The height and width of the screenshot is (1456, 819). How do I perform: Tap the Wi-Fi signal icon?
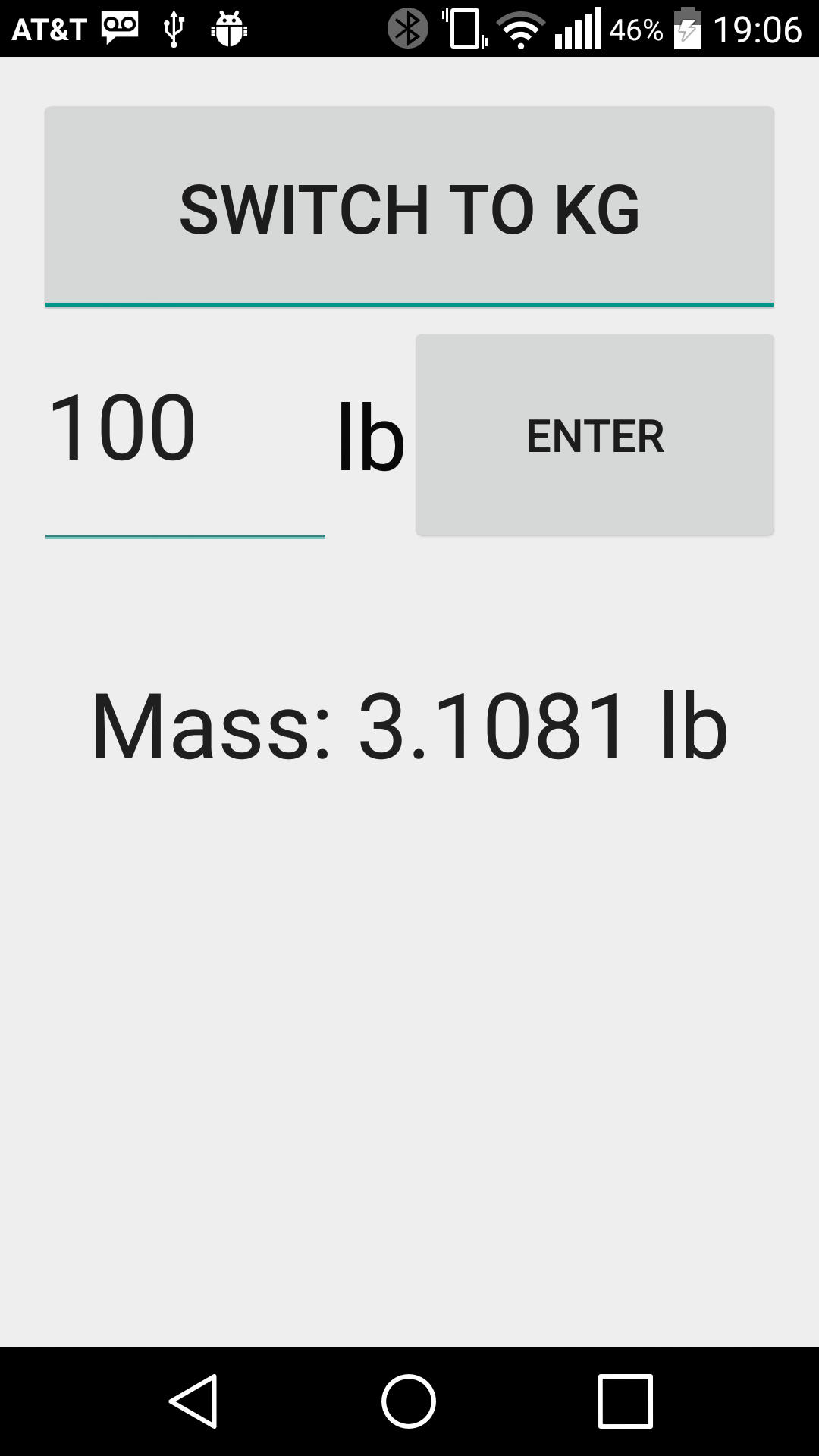point(521,29)
